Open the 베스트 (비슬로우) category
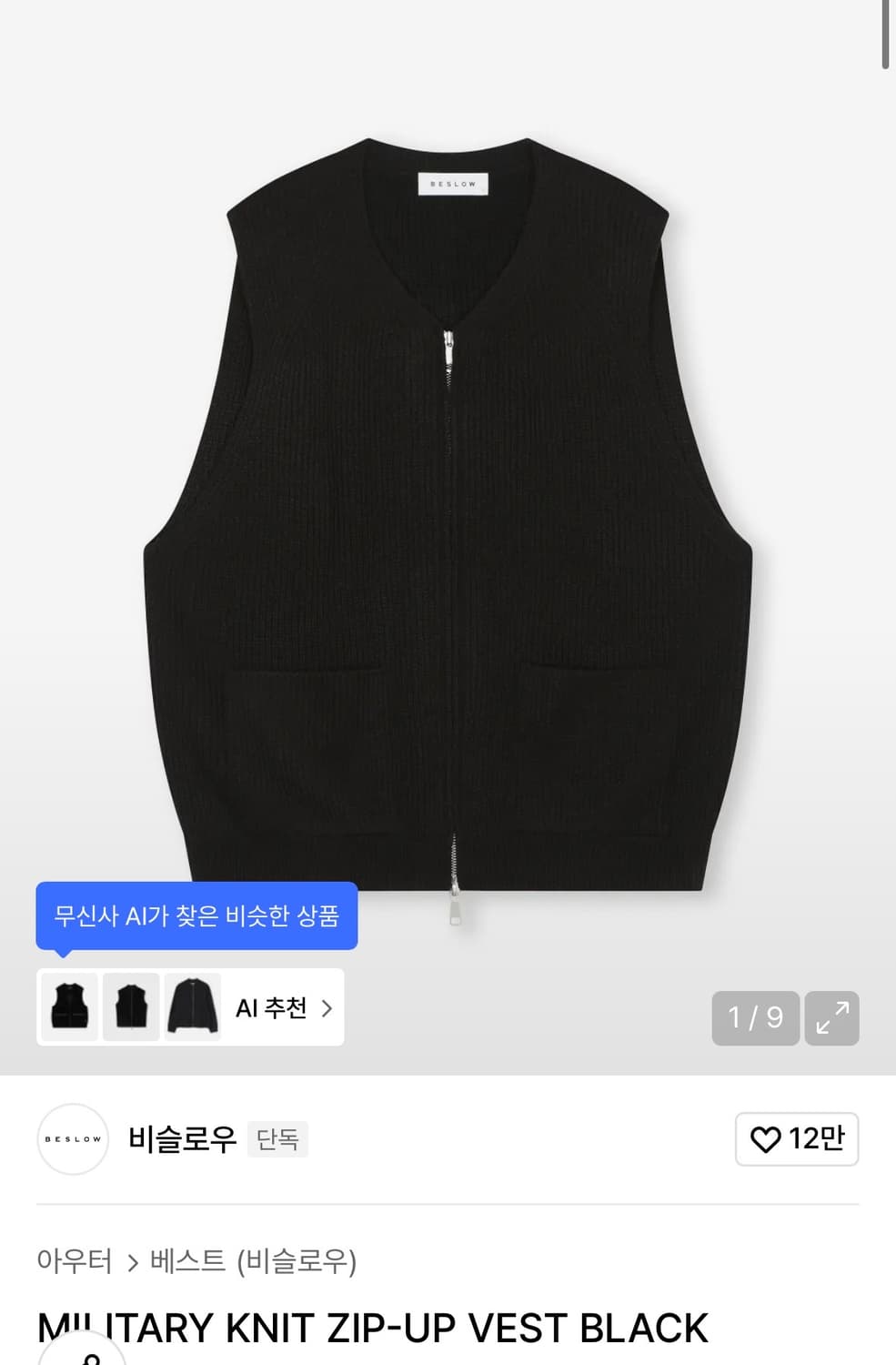This screenshot has height=1365, width=896. click(x=253, y=1261)
